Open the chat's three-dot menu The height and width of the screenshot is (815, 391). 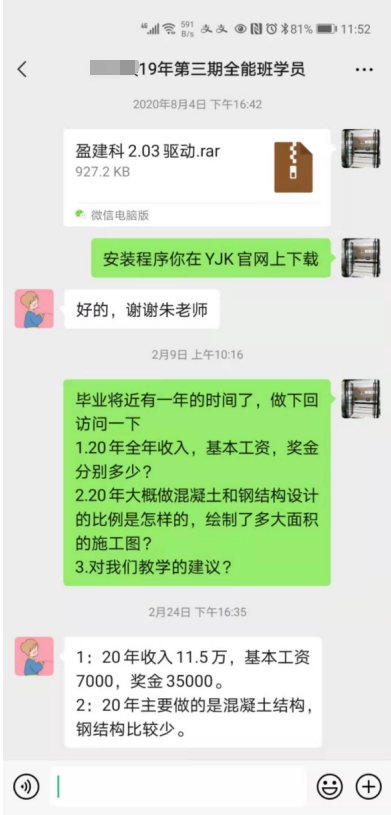click(x=364, y=70)
